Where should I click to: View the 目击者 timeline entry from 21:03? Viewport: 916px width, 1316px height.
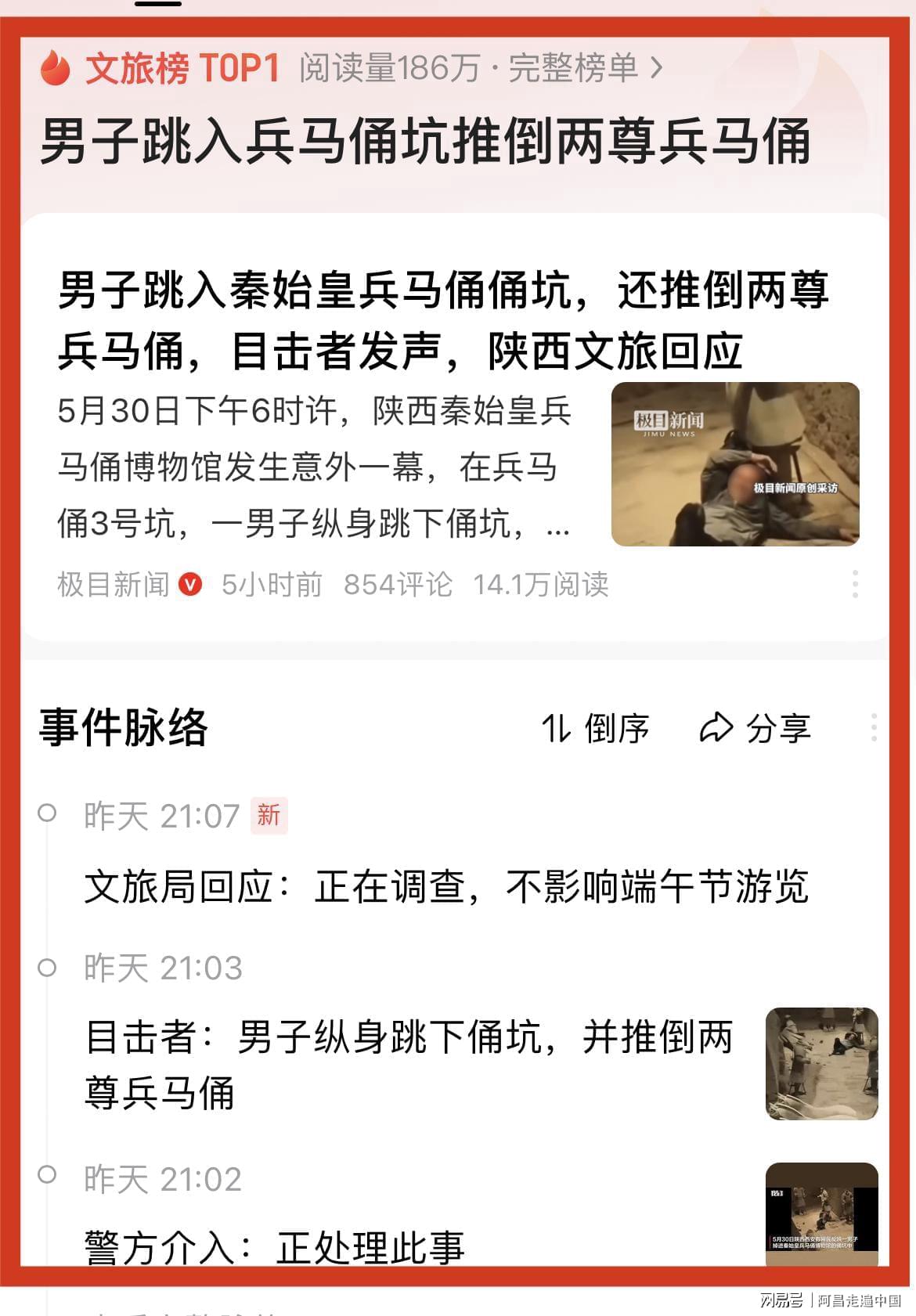pyautogui.click(x=409, y=1063)
